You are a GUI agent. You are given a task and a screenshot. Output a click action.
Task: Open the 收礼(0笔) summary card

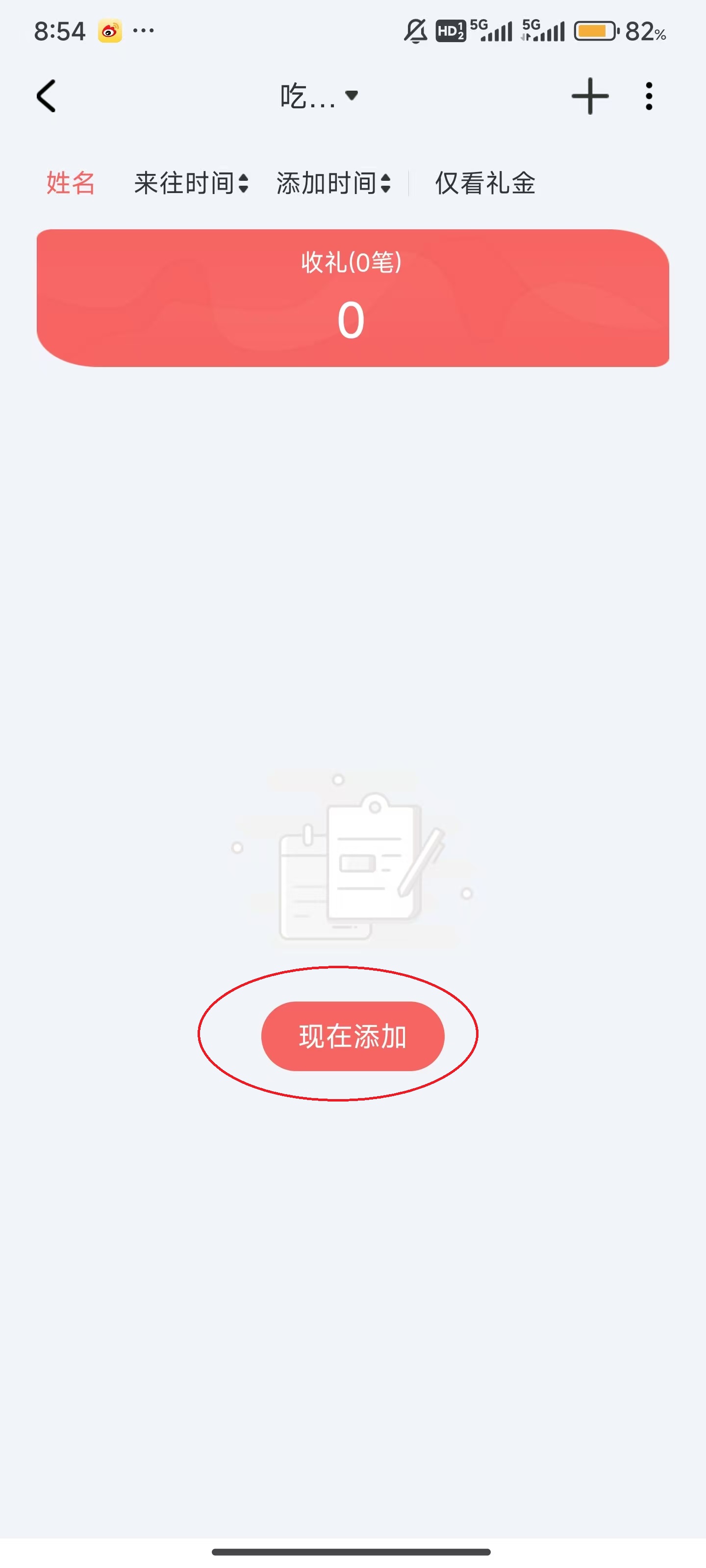[353, 298]
